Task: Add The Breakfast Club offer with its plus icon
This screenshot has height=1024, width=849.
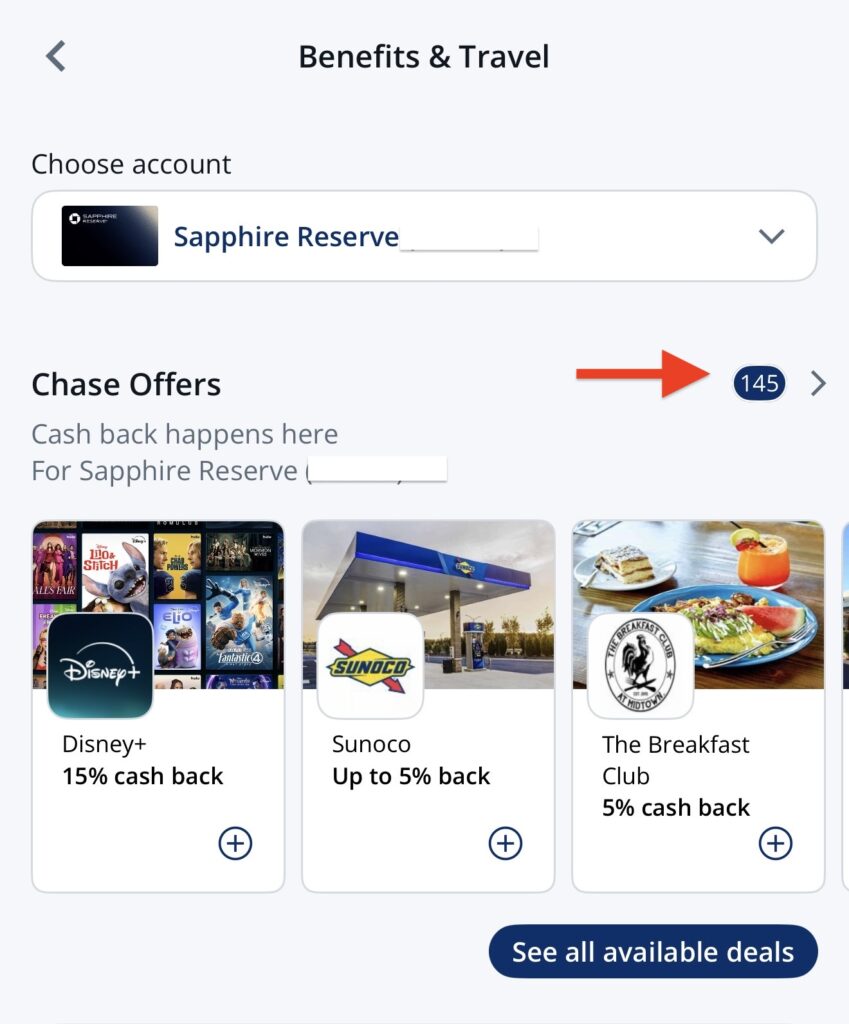Action: (x=775, y=843)
